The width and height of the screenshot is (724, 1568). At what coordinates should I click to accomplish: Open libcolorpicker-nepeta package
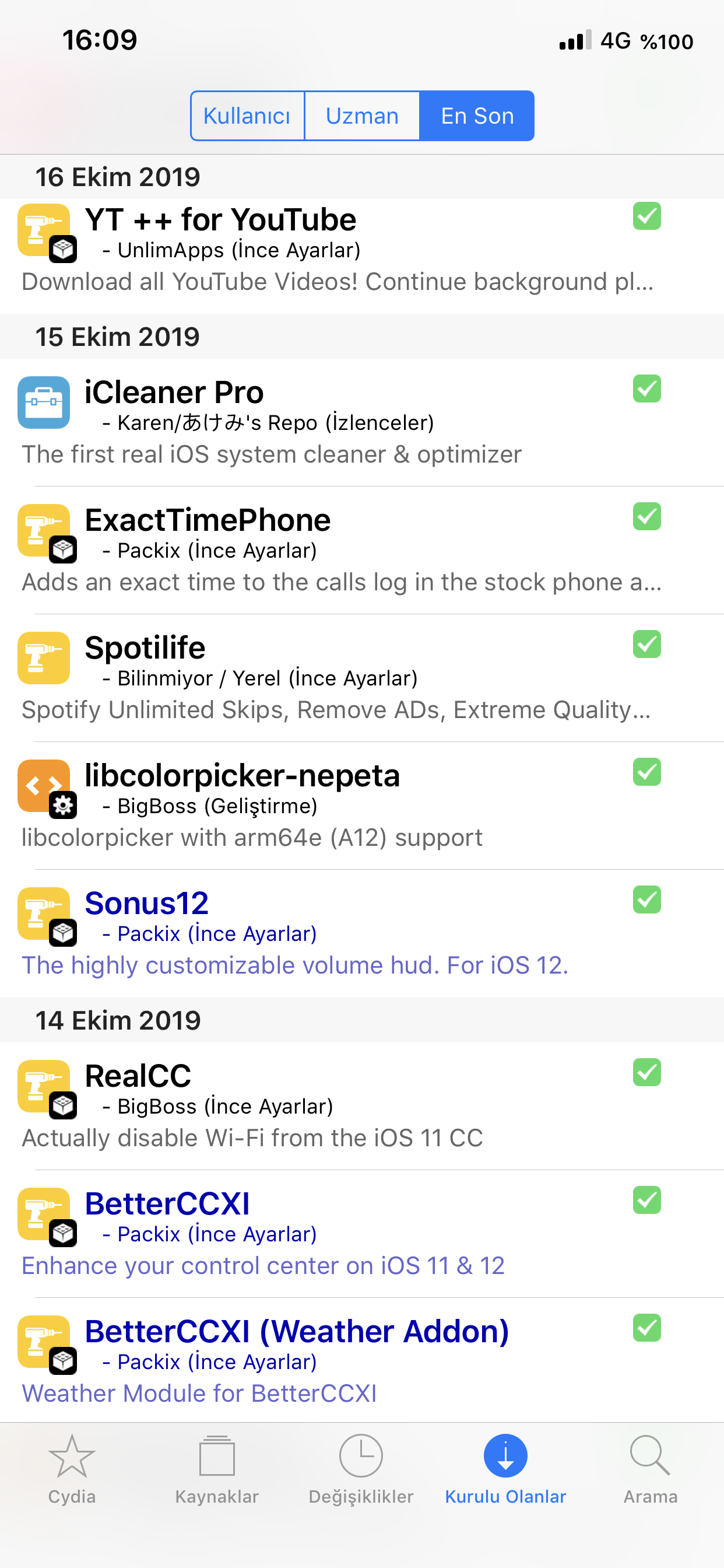[x=340, y=806]
